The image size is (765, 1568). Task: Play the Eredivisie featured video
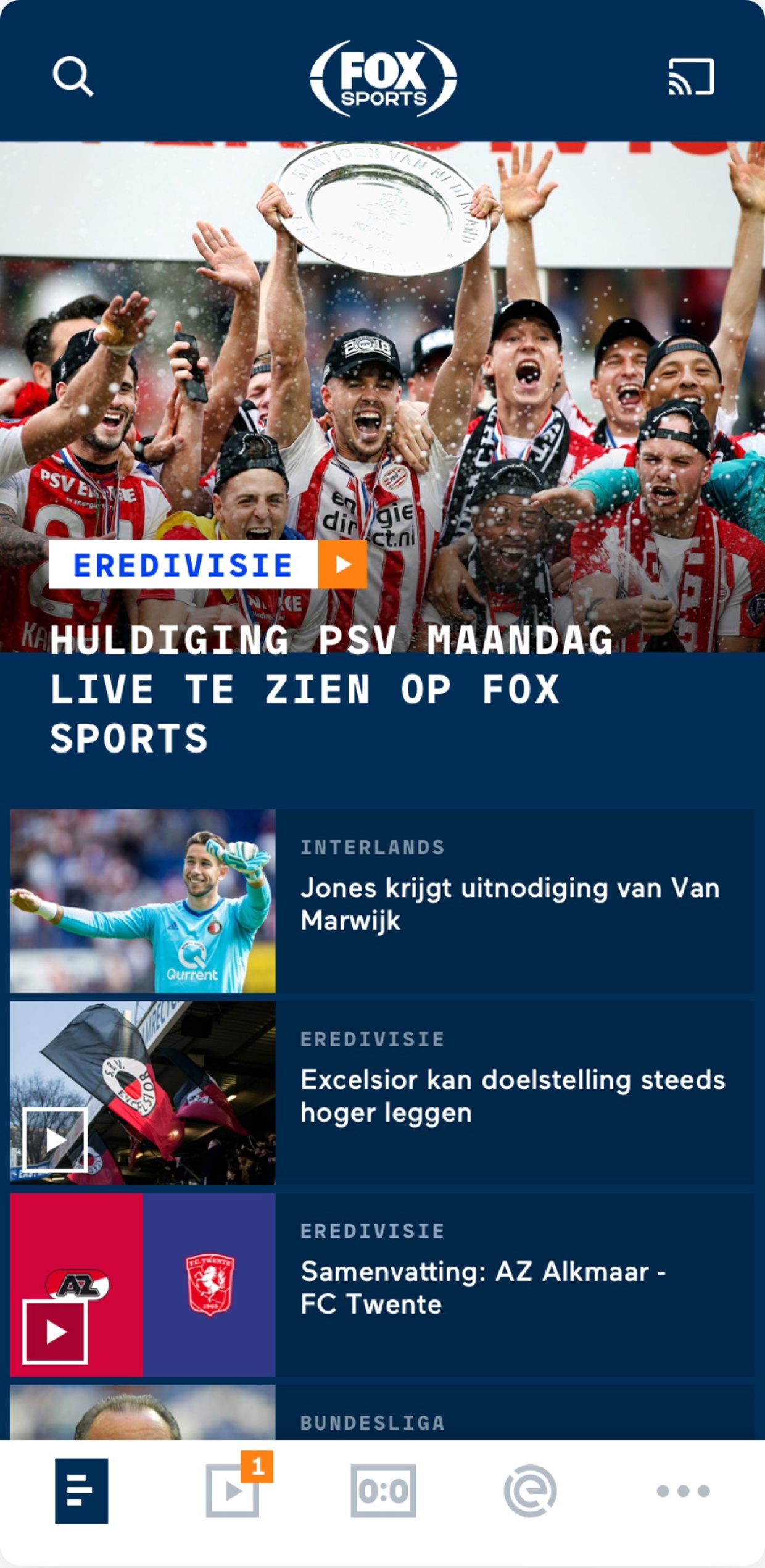342,564
